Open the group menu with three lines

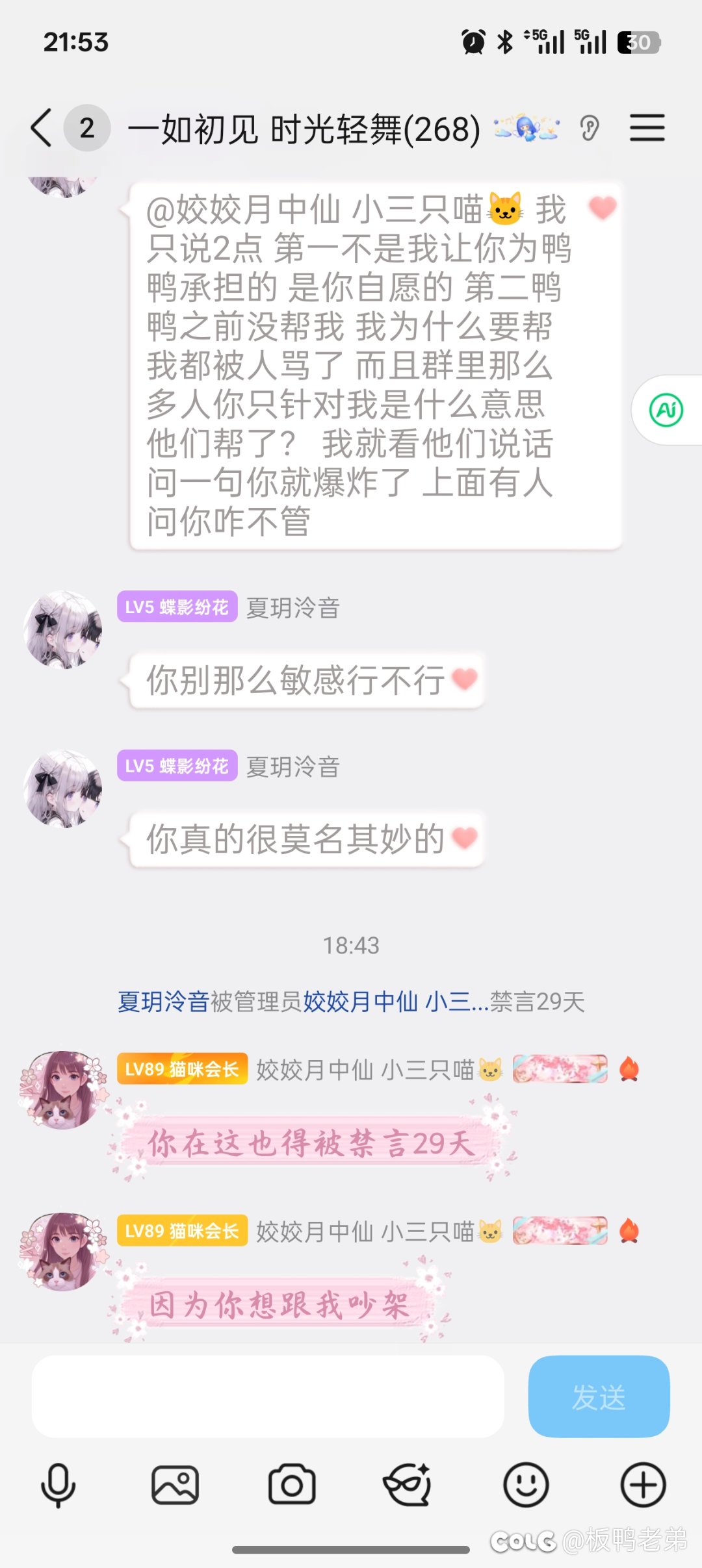click(647, 127)
